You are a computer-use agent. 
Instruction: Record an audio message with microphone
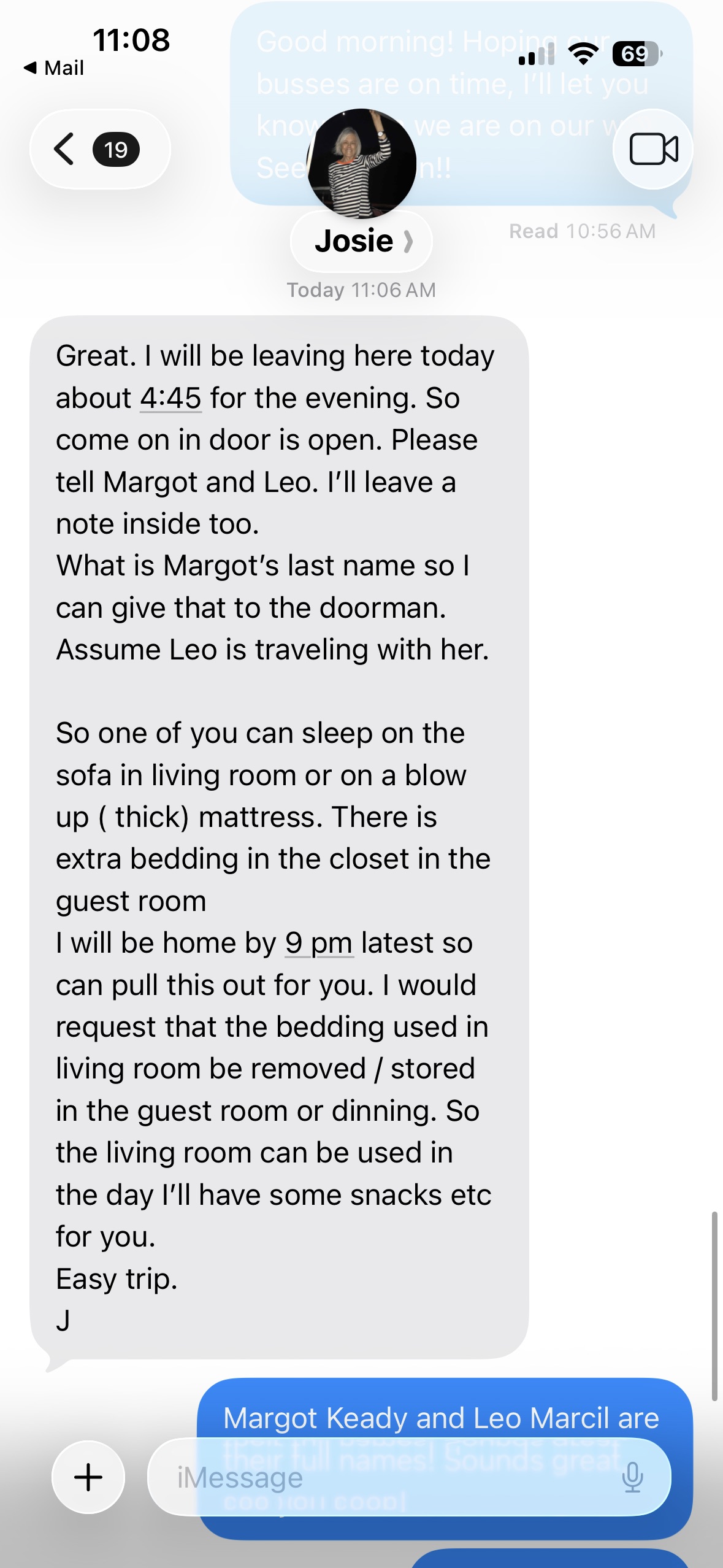pos(632,1477)
